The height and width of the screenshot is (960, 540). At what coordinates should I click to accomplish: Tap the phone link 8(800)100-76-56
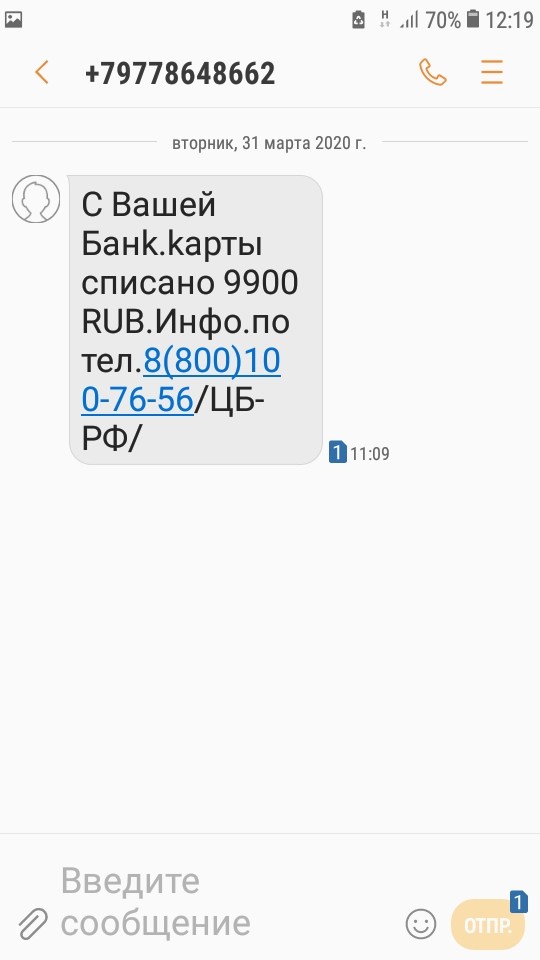[x=181, y=381]
